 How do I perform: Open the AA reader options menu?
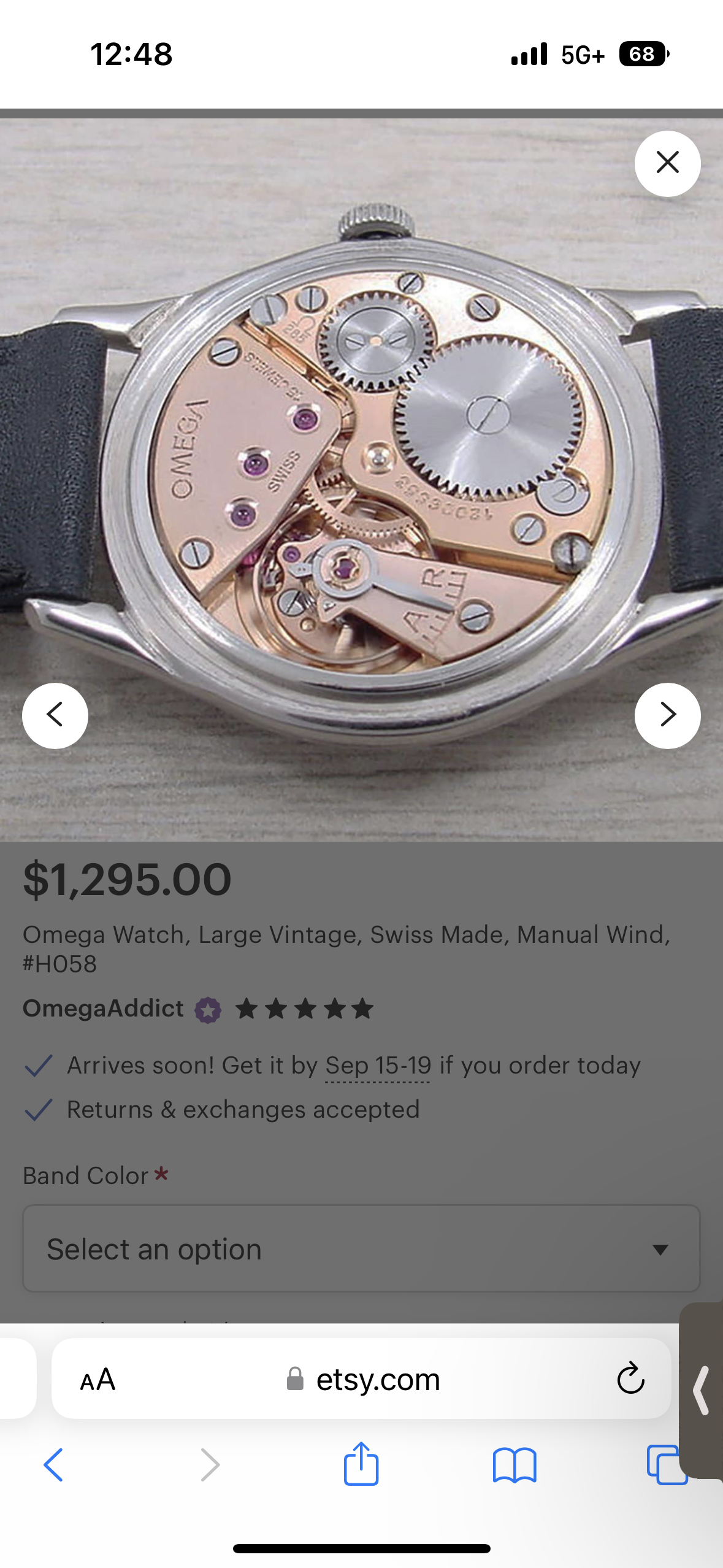(98, 1380)
